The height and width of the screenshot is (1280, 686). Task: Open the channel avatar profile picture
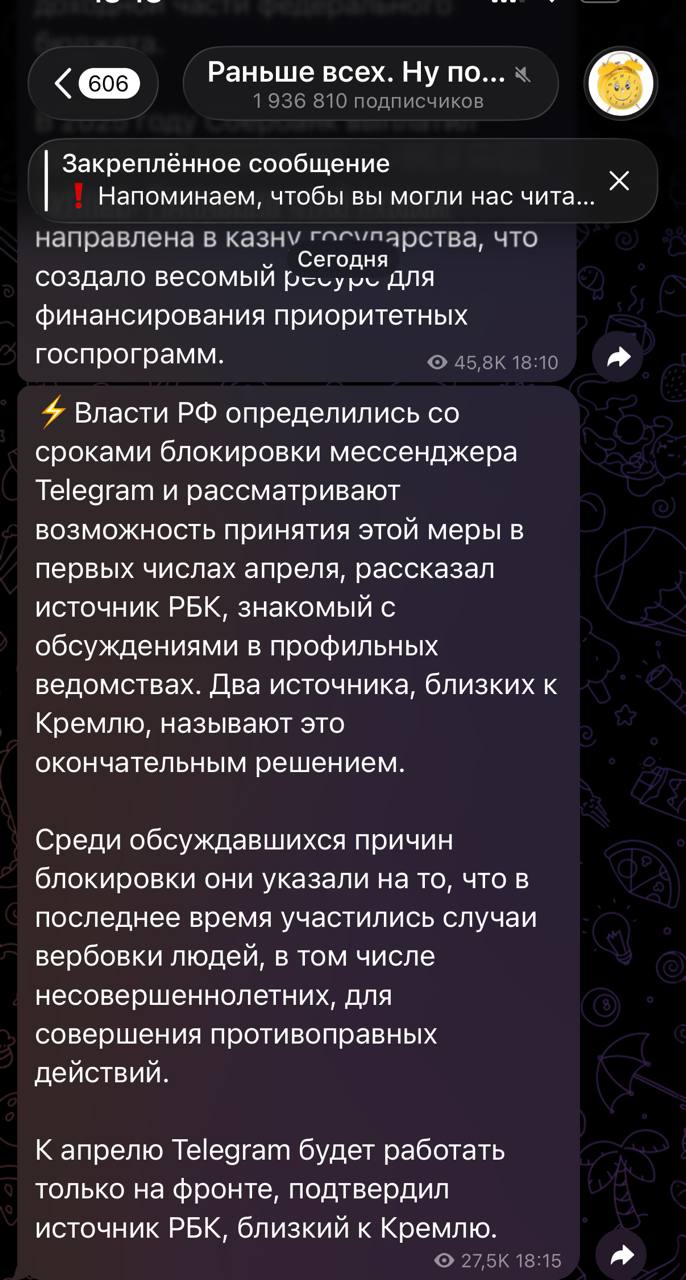pos(620,84)
